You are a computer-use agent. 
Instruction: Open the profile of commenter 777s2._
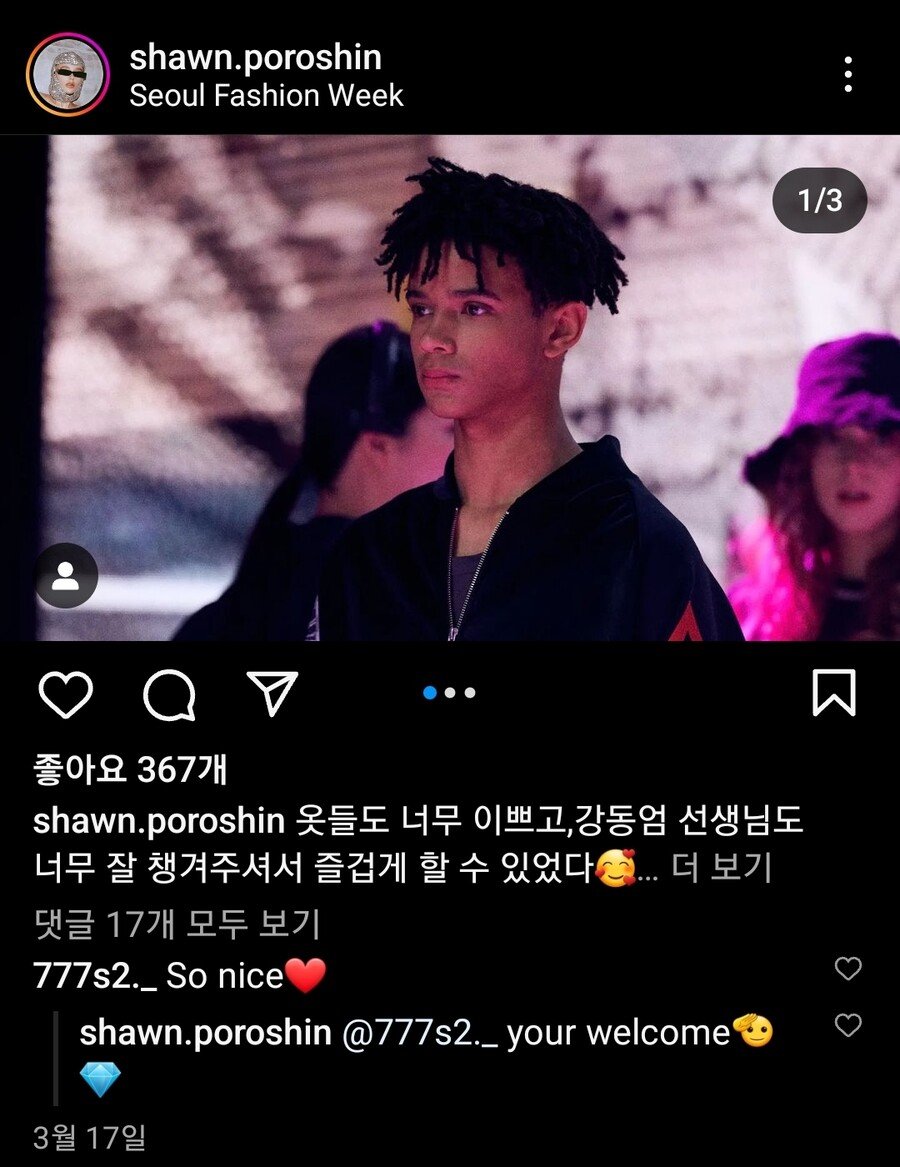point(95,975)
